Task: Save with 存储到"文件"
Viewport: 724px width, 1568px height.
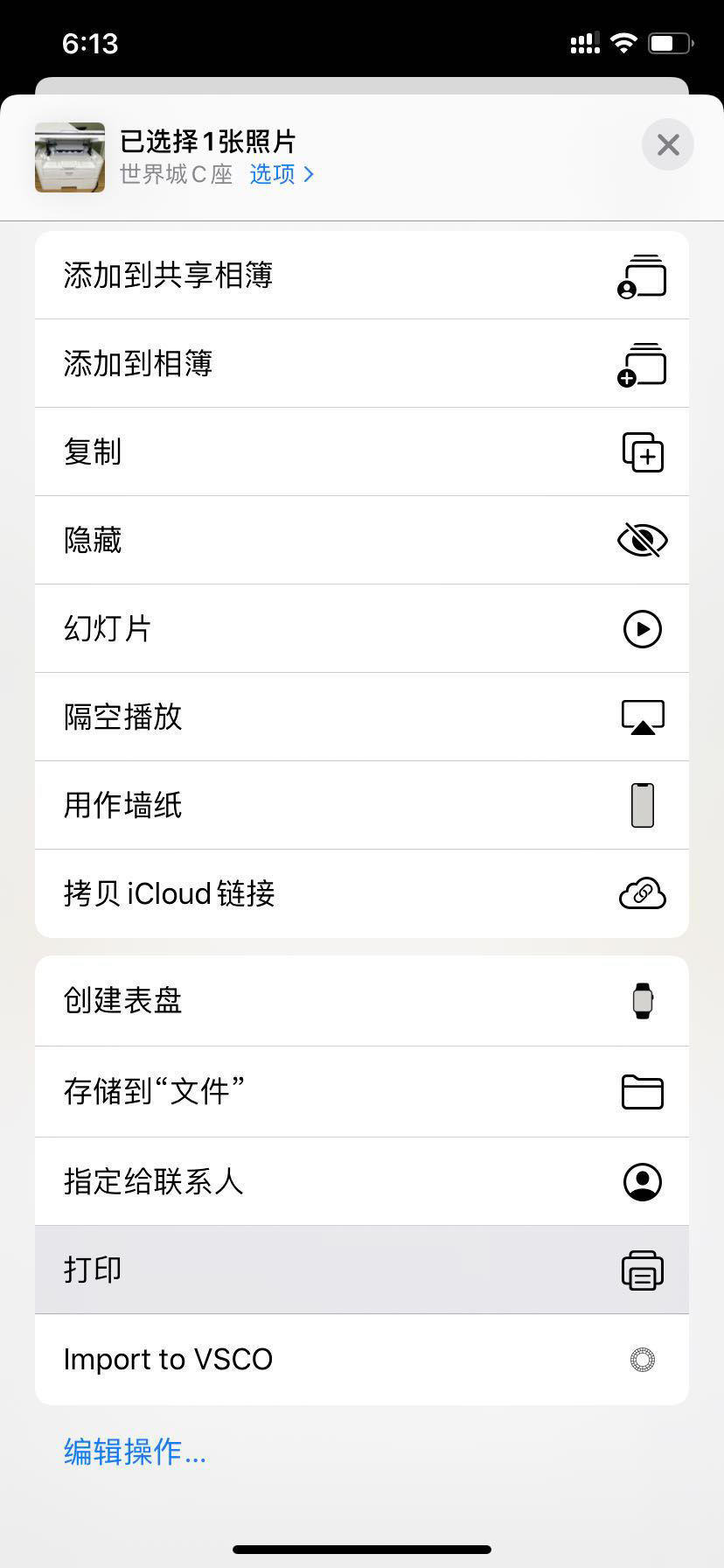Action: coord(362,1092)
